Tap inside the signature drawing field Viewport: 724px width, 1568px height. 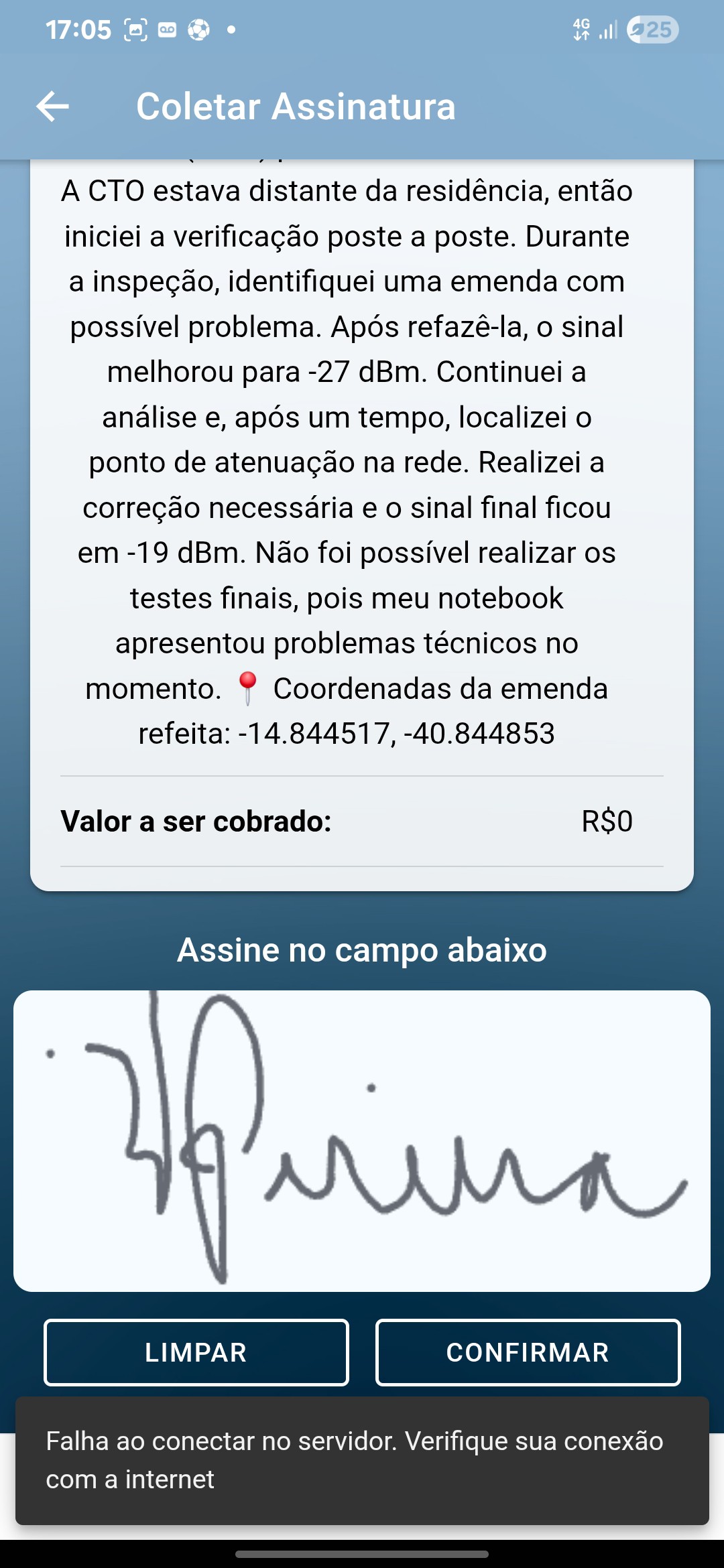pos(362,1140)
